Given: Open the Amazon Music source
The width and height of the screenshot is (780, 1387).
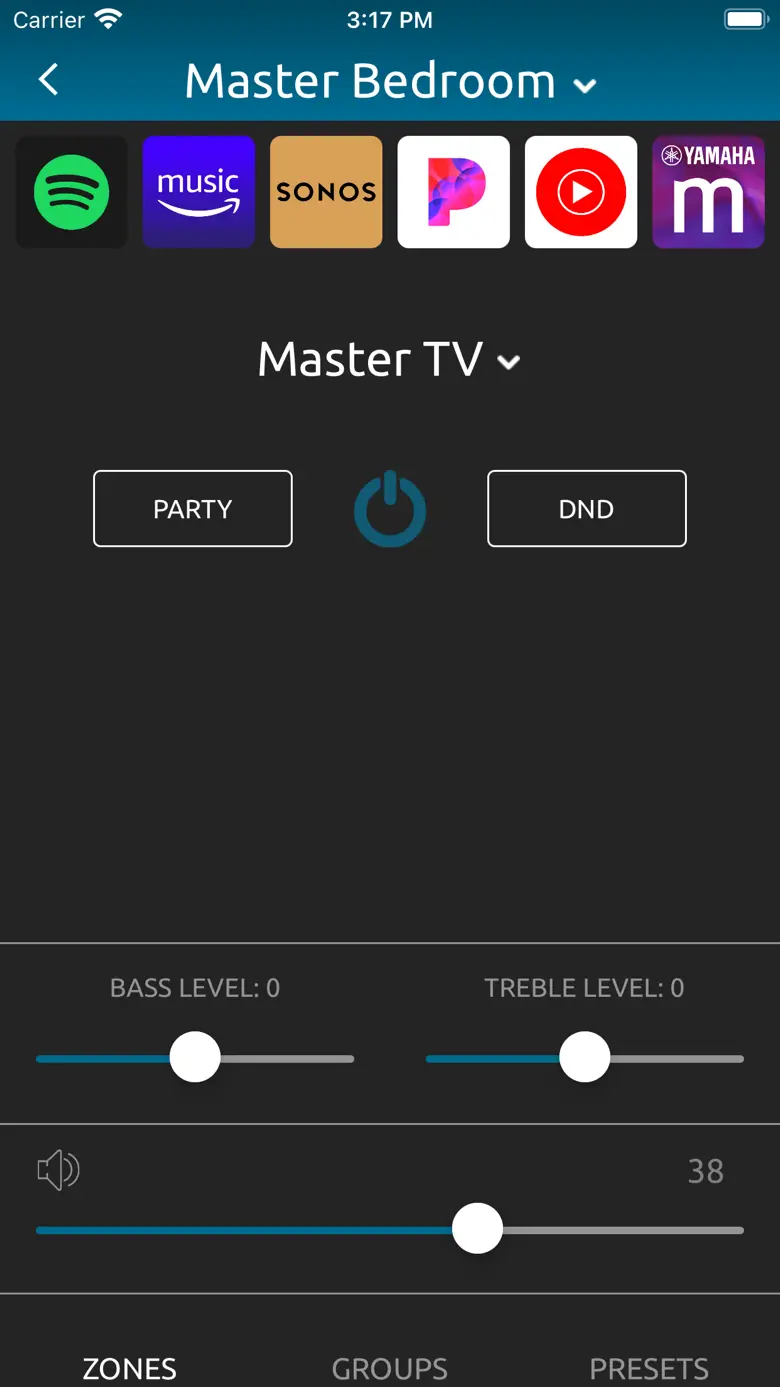Looking at the screenshot, I should point(198,192).
